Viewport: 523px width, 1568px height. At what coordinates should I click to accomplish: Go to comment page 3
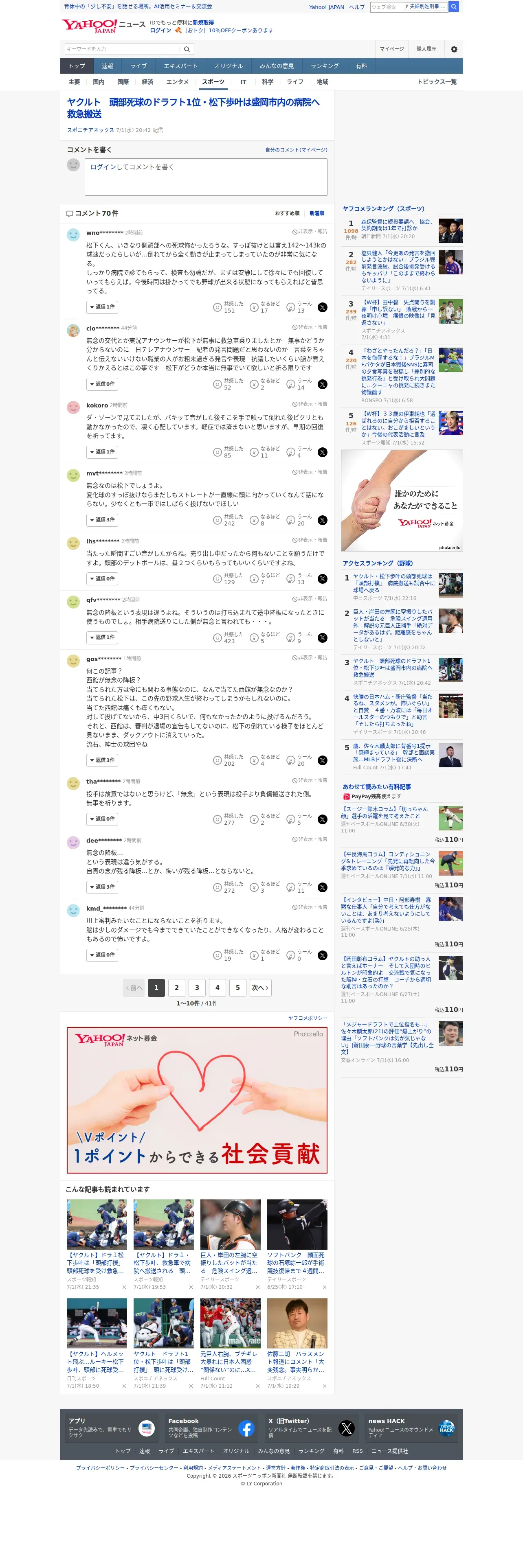pyautogui.click(x=197, y=988)
